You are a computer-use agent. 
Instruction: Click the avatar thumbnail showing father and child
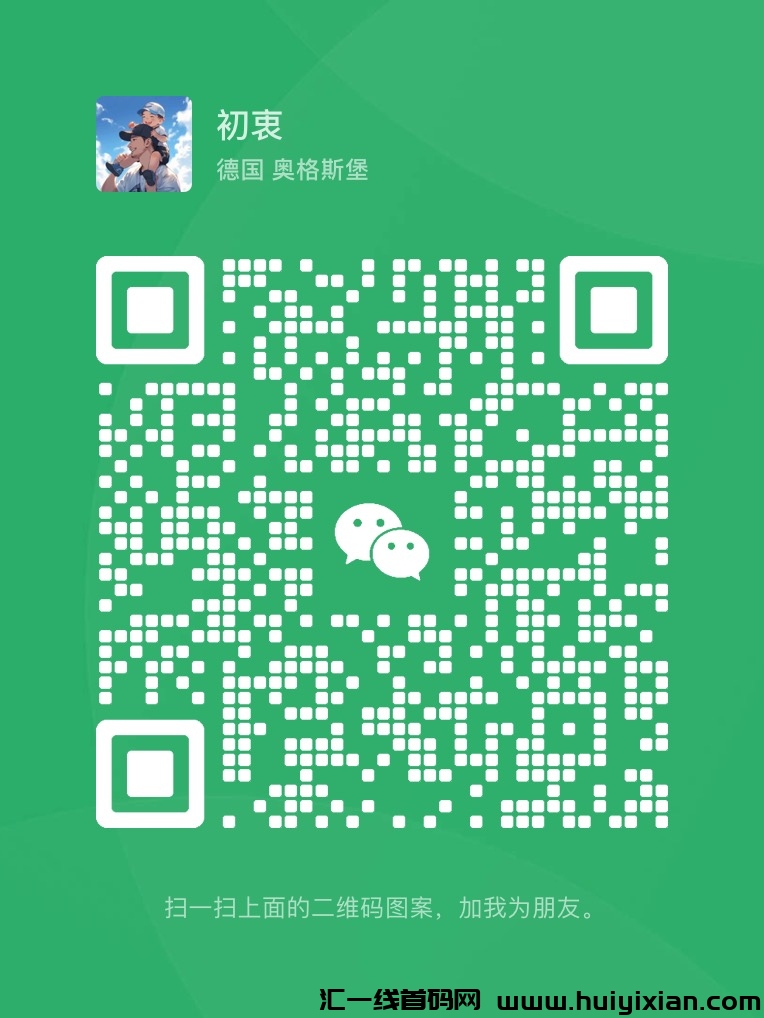(x=143, y=142)
